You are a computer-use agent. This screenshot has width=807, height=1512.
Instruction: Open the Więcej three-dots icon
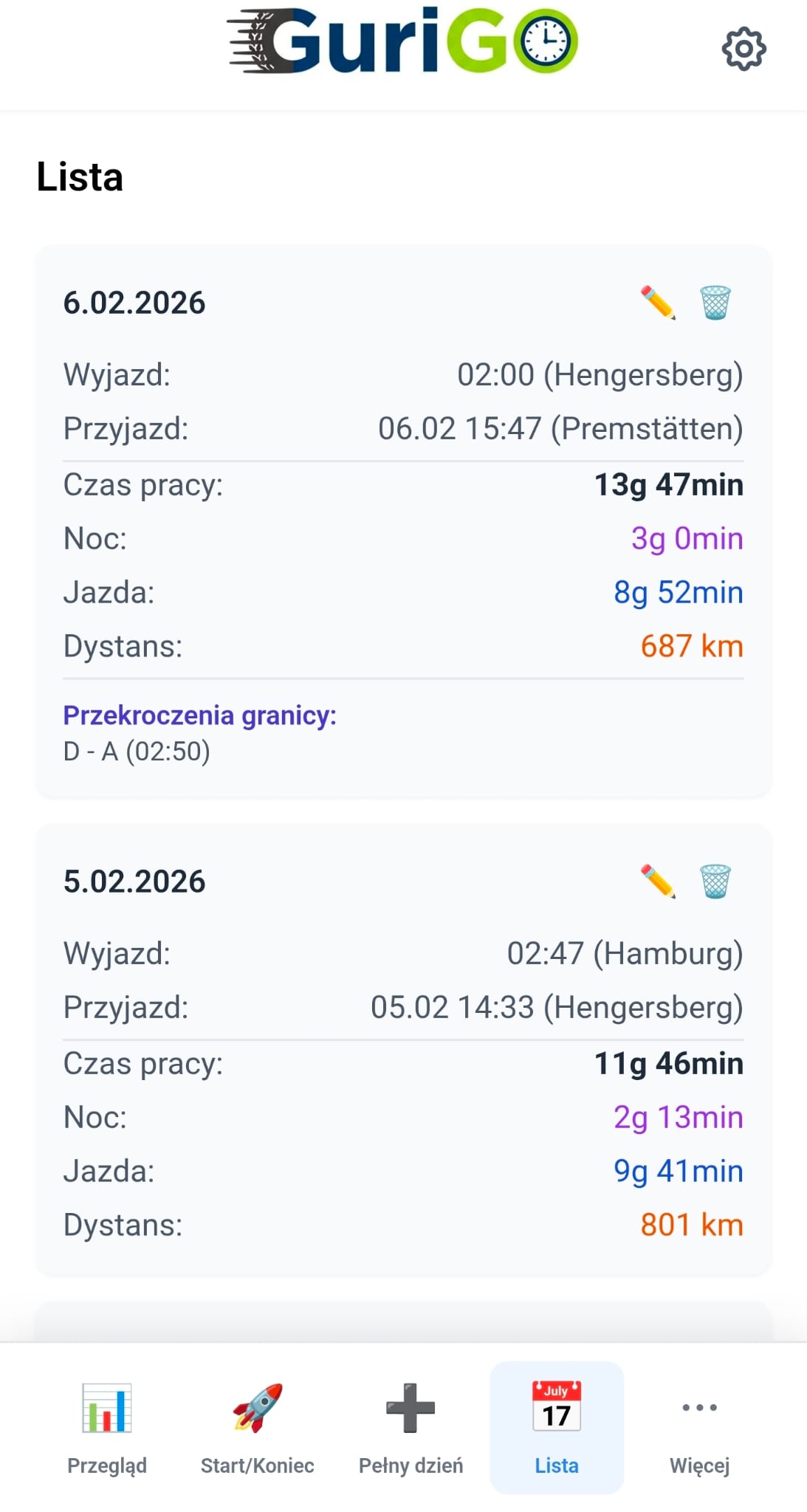pos(698,1406)
